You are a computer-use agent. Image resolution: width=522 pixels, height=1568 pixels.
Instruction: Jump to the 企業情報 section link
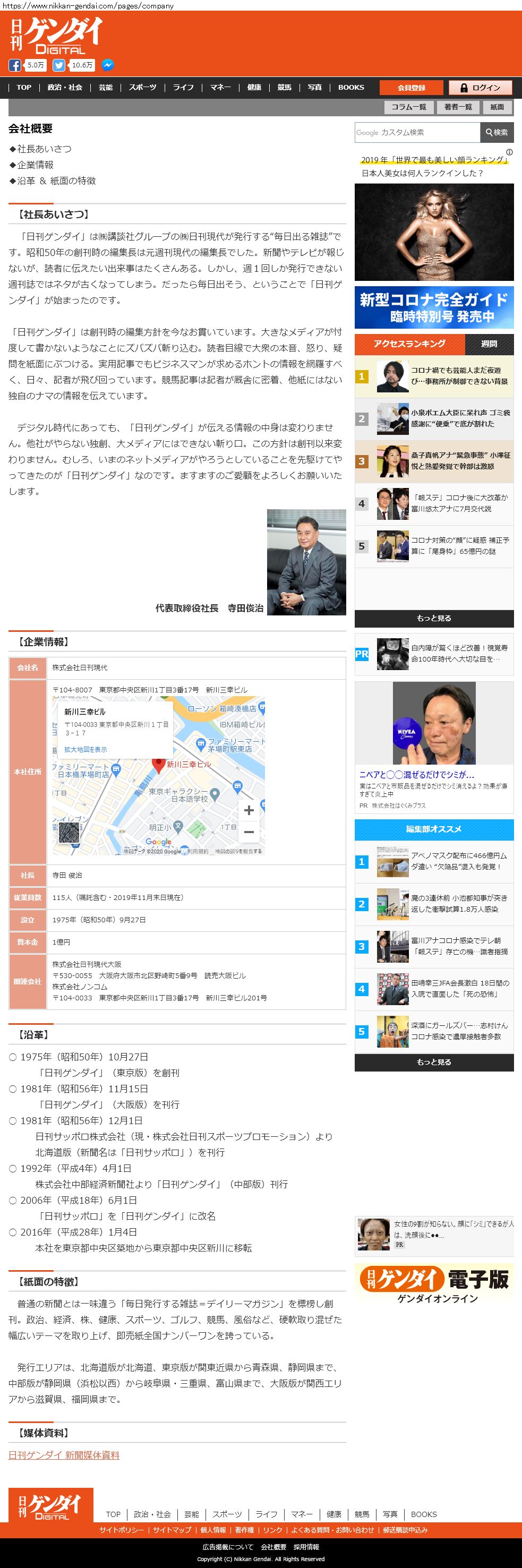[x=35, y=165]
